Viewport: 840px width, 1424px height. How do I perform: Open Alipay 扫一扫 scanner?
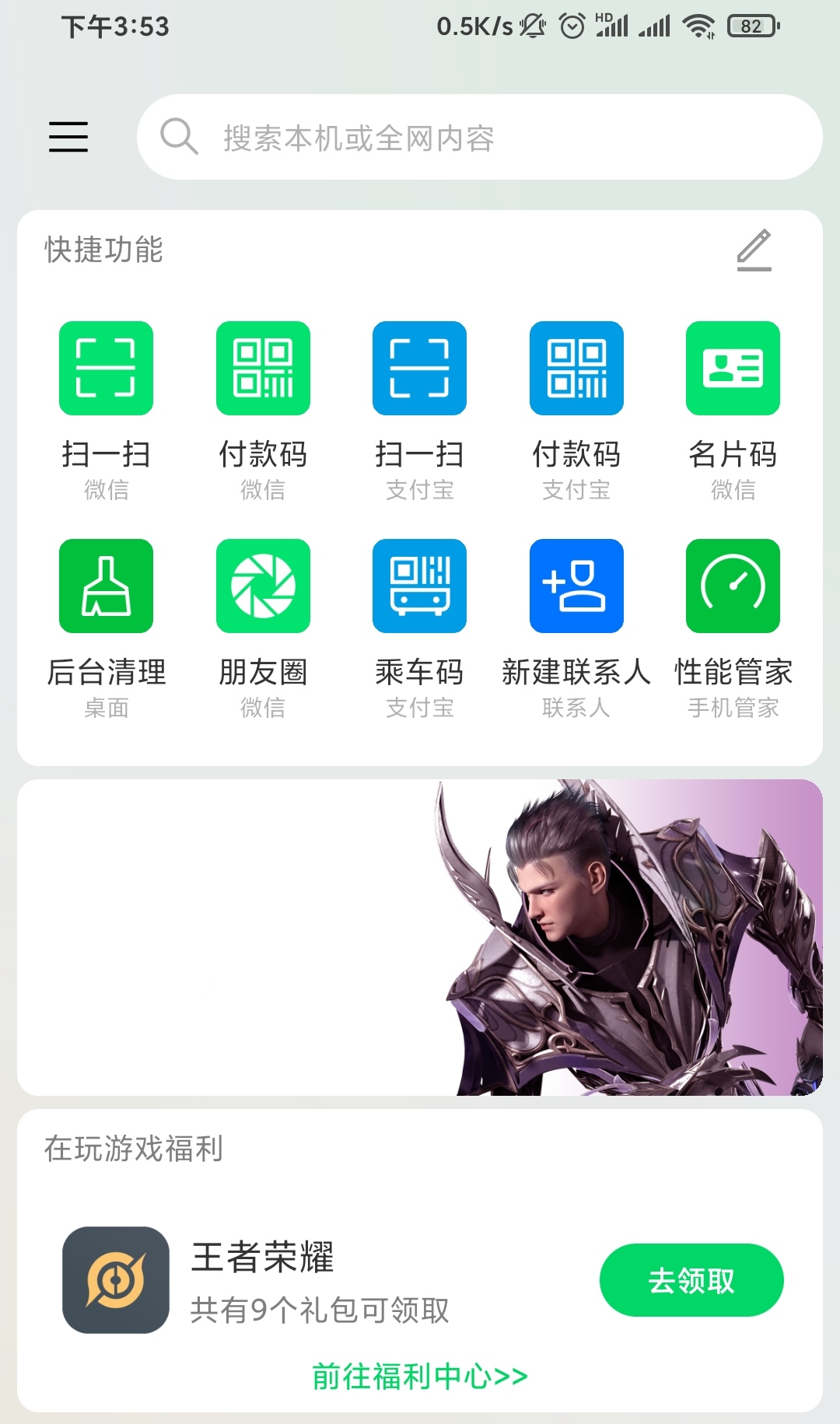click(419, 369)
